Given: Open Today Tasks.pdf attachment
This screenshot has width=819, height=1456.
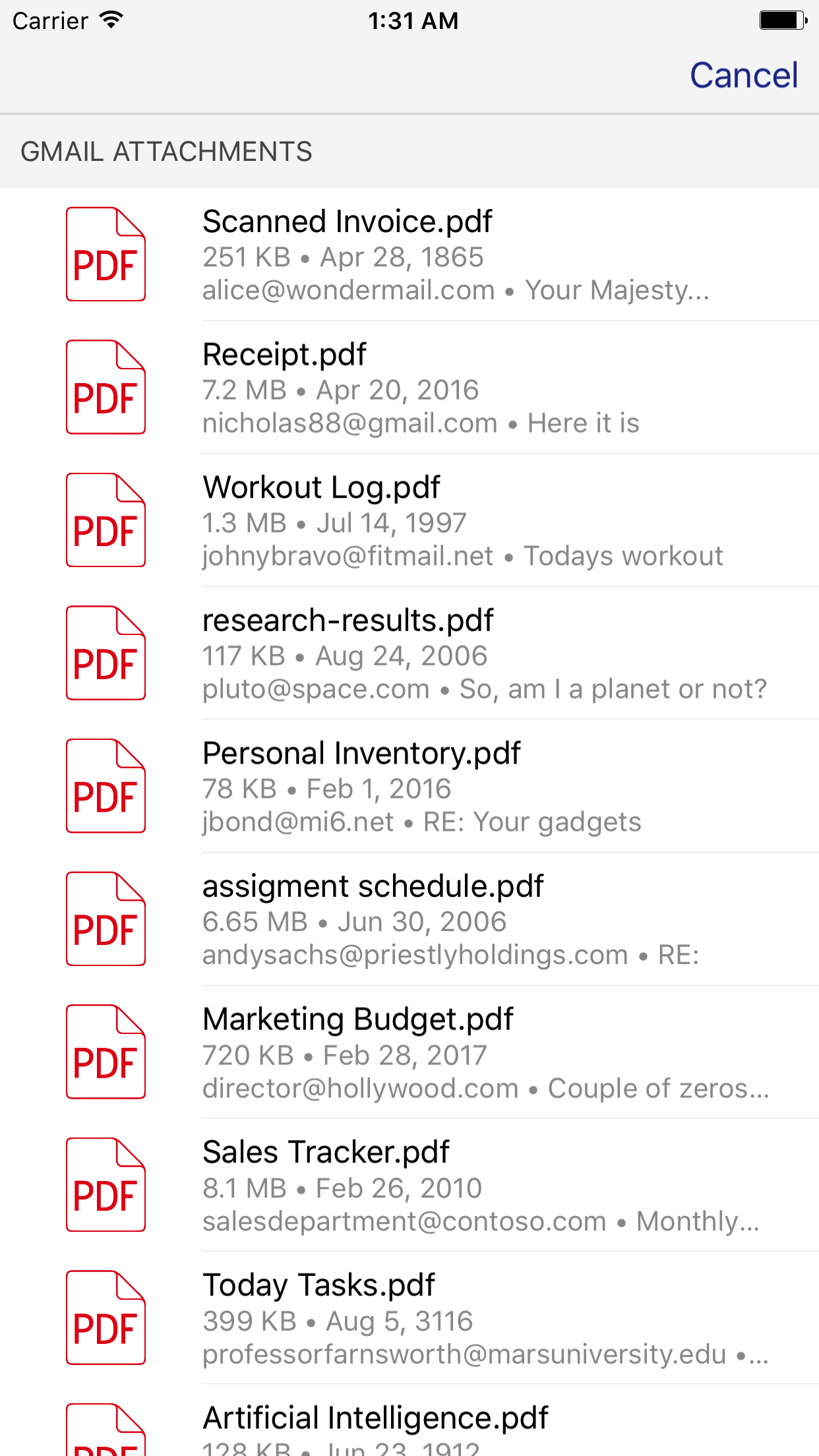Looking at the screenshot, I should pos(409,1318).
